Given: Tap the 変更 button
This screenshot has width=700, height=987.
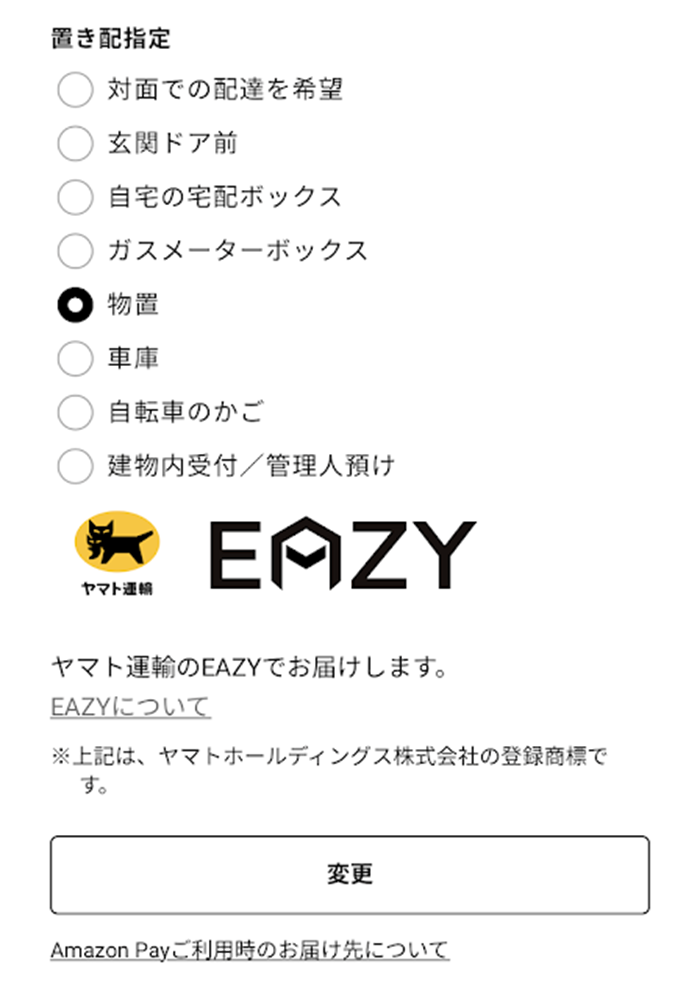Looking at the screenshot, I should point(350,874).
